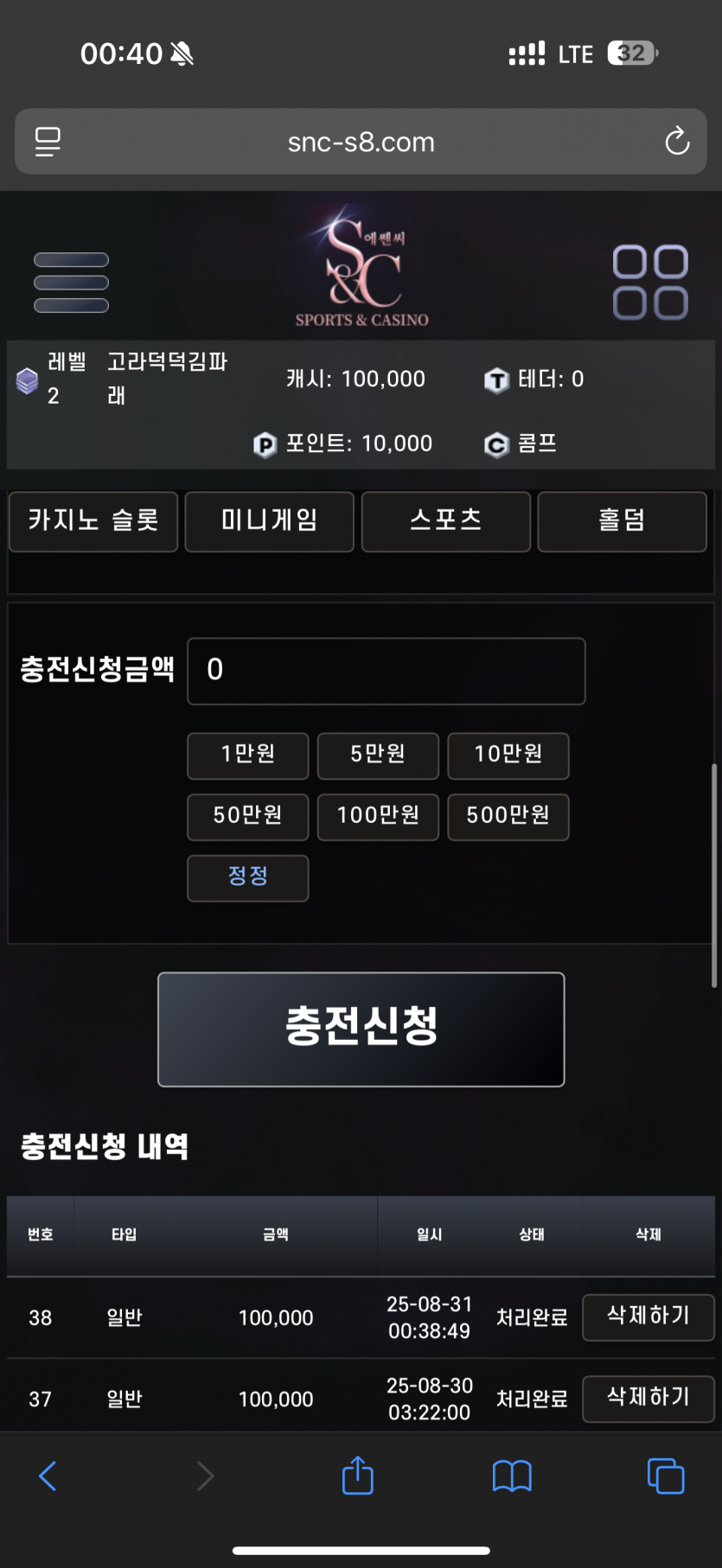Add 10만원 to charge amount
722x1568 pixels.
(x=508, y=755)
